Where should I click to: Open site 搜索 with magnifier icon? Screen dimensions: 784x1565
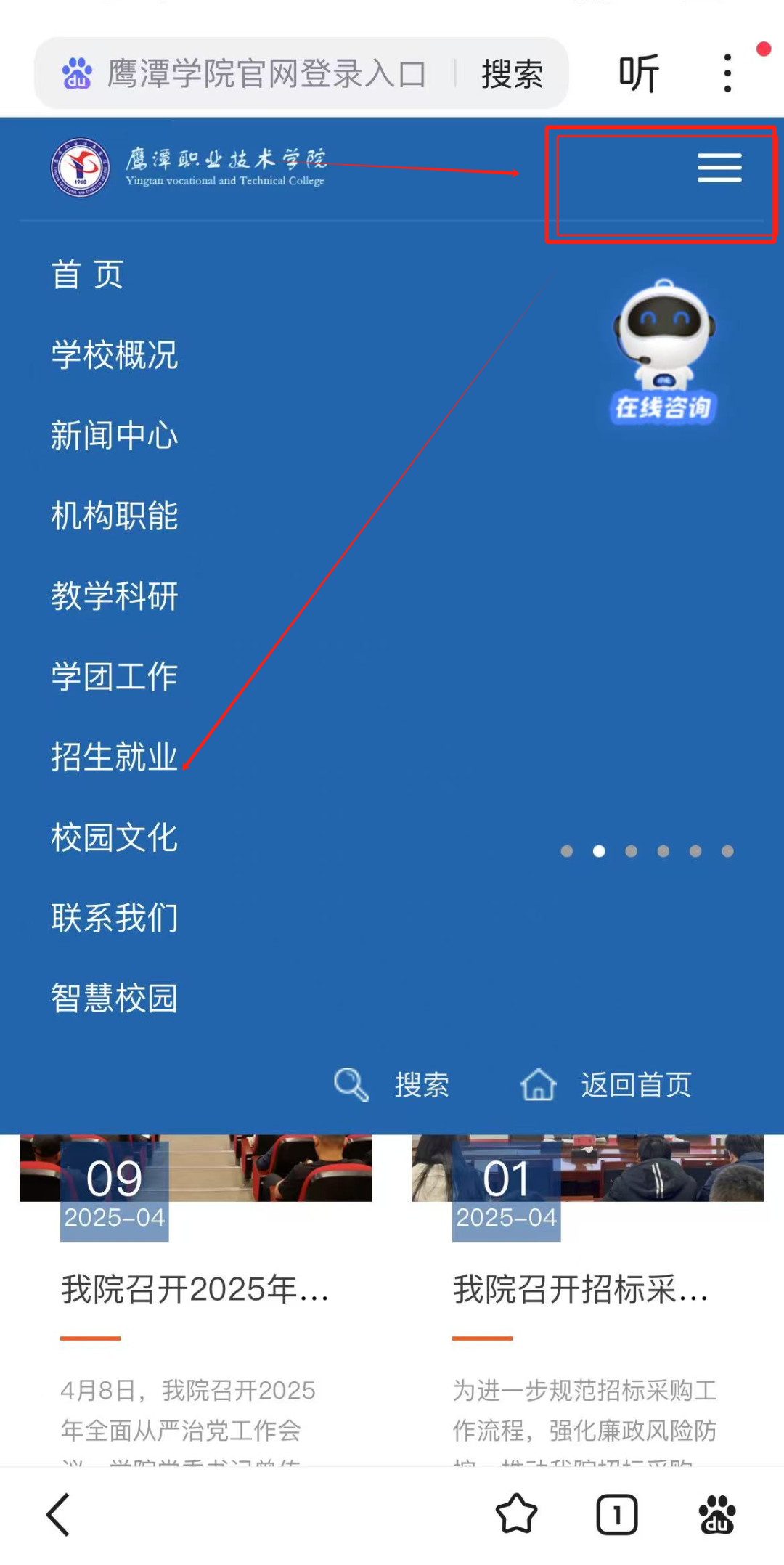click(392, 1085)
